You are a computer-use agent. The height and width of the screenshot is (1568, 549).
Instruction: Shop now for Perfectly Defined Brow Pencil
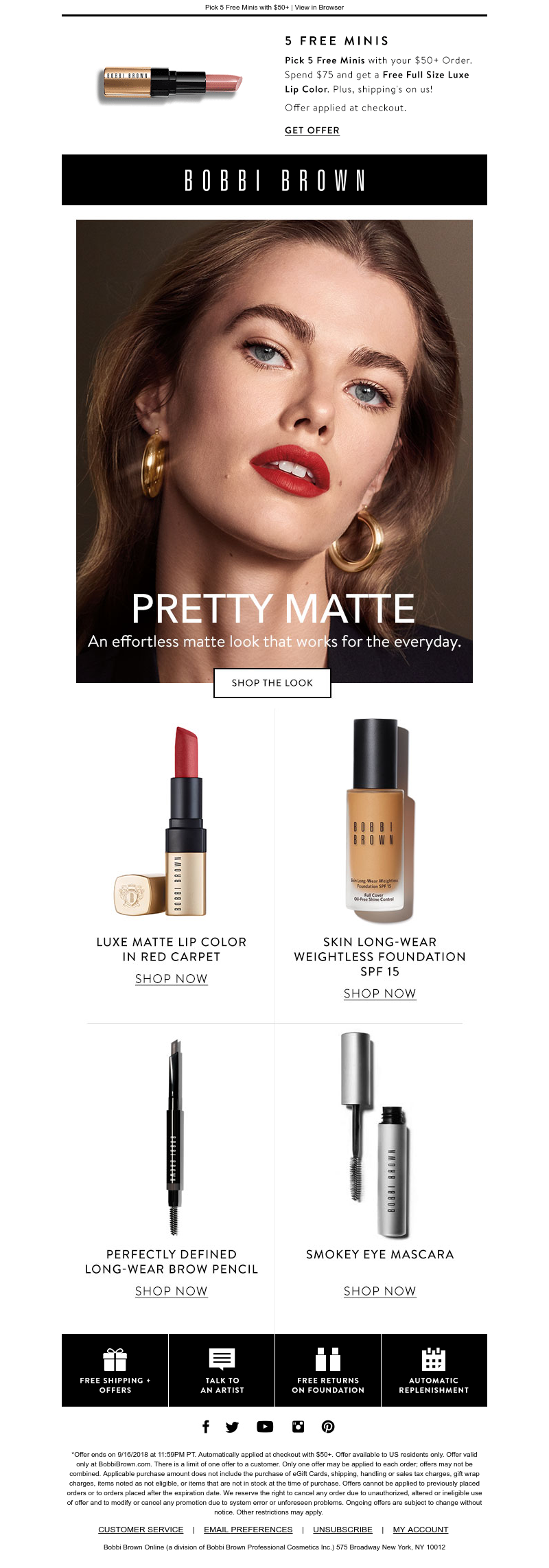pyautogui.click(x=171, y=1291)
